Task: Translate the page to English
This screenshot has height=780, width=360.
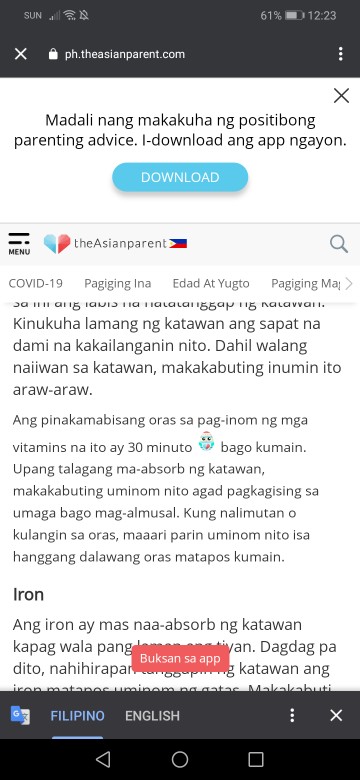Action: 152,716
